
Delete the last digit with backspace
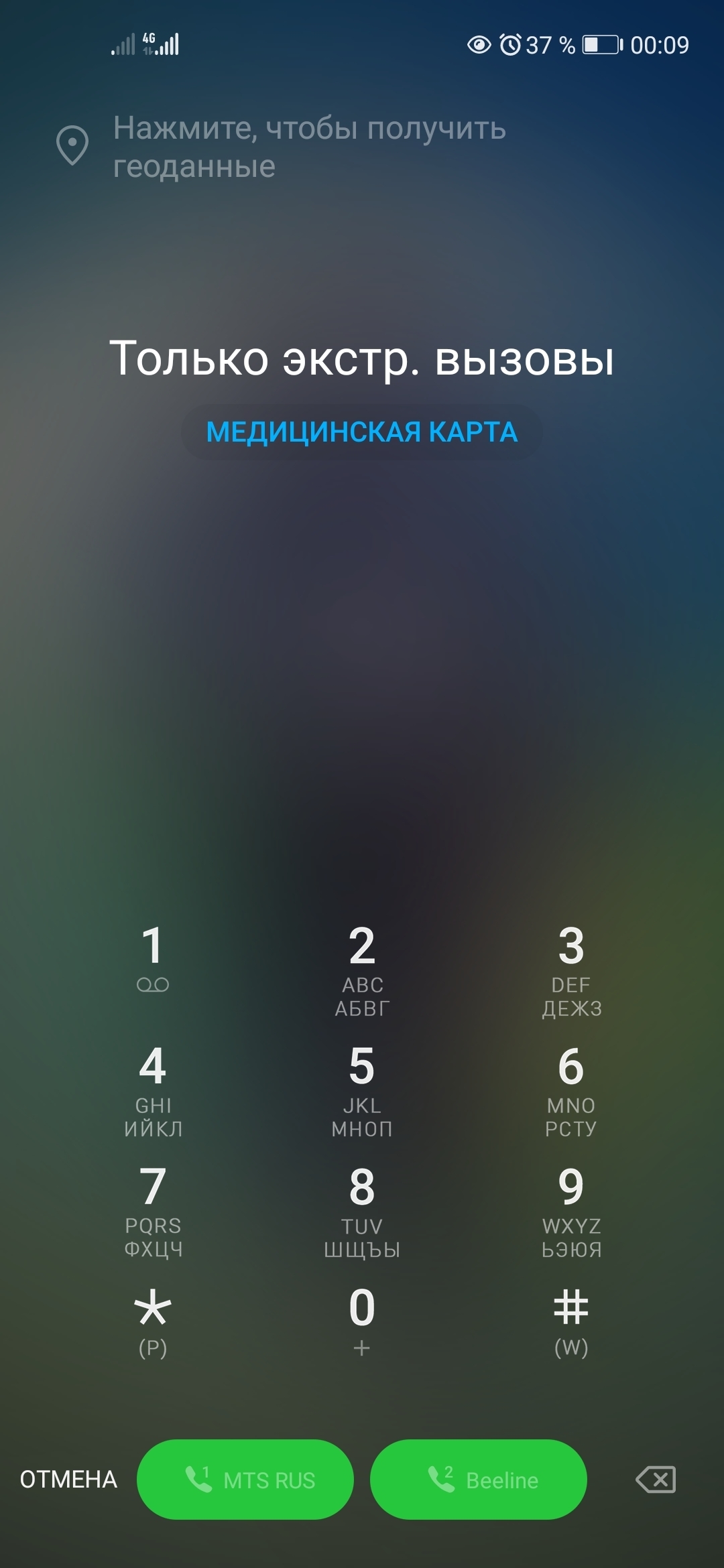(656, 1480)
